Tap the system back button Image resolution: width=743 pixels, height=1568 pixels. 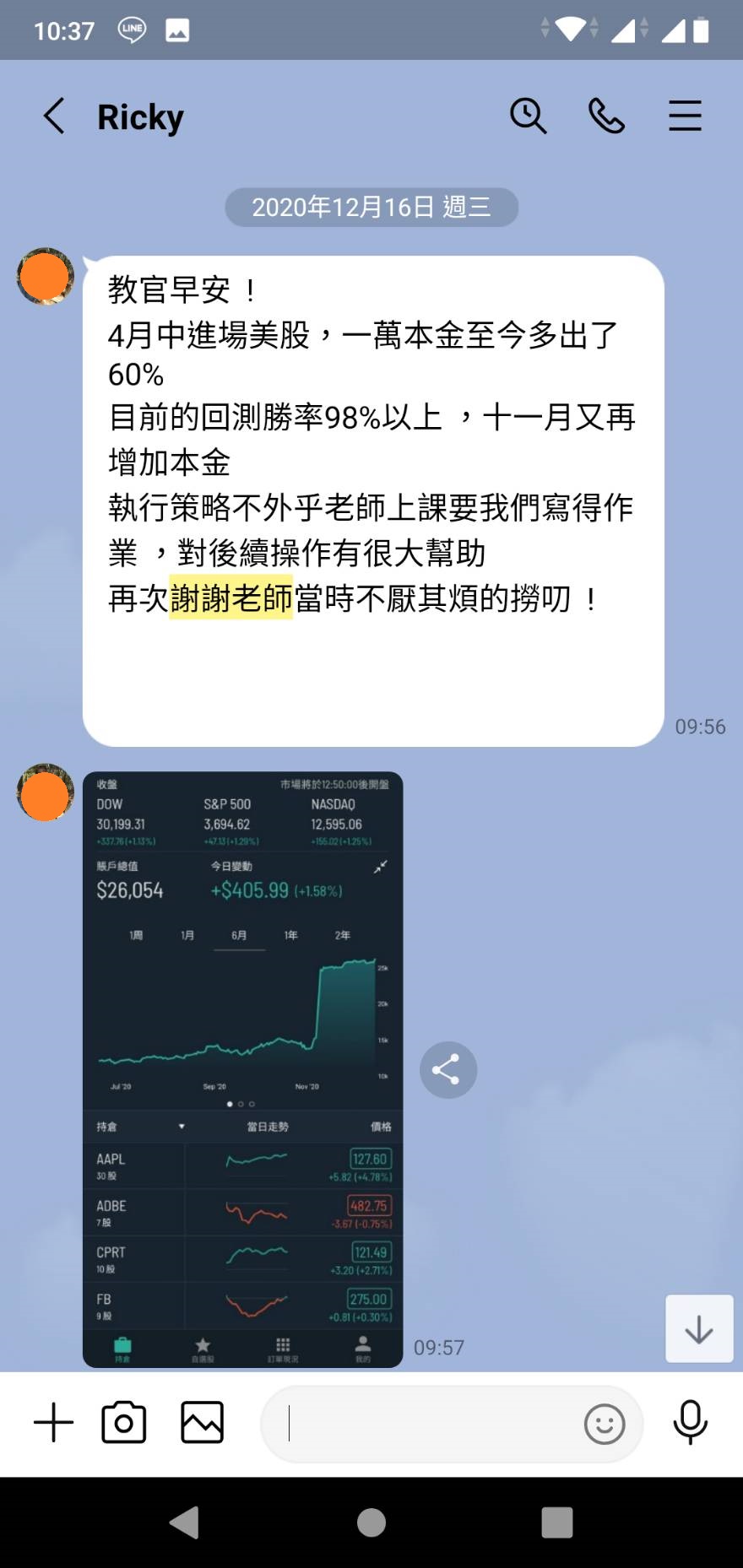(185, 1522)
